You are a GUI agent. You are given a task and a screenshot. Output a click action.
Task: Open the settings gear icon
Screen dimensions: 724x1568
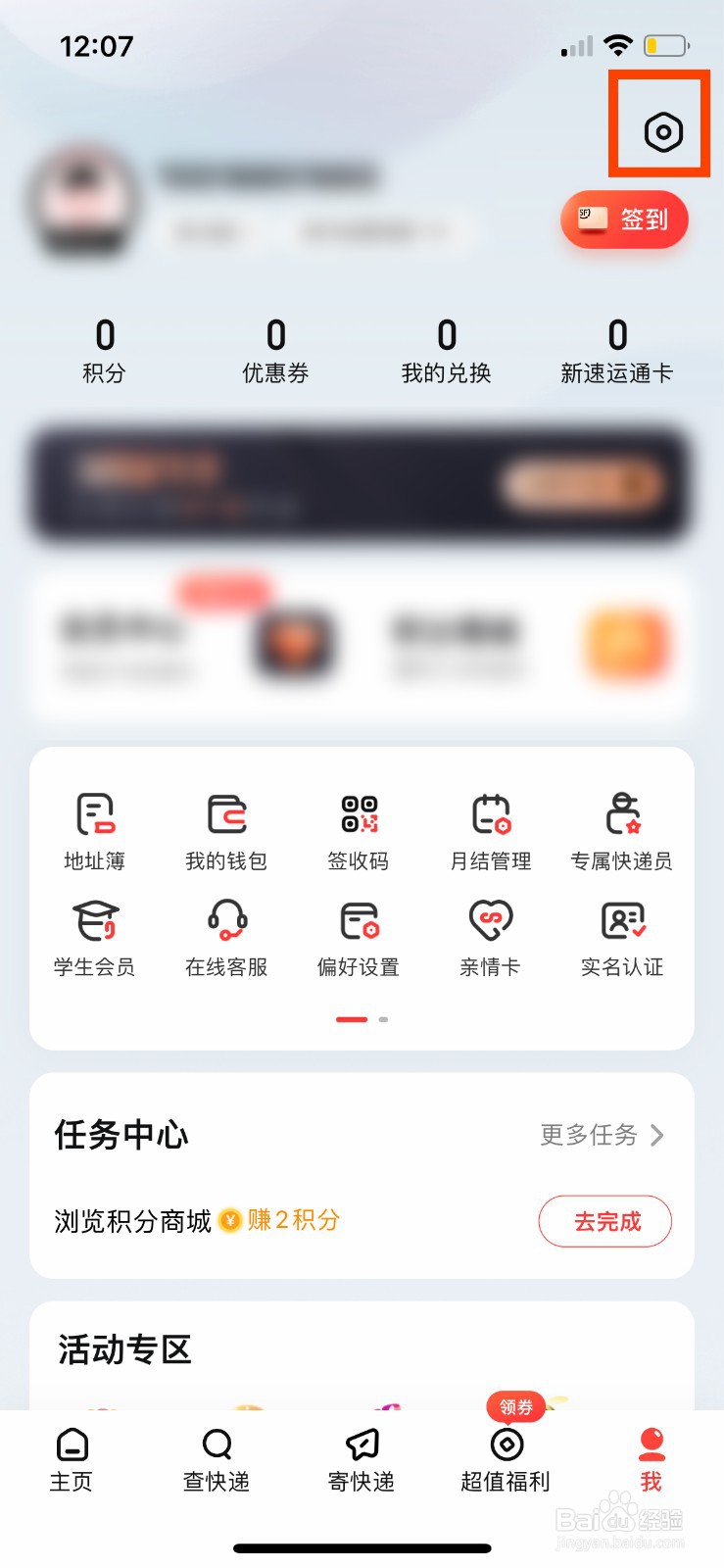click(x=657, y=127)
